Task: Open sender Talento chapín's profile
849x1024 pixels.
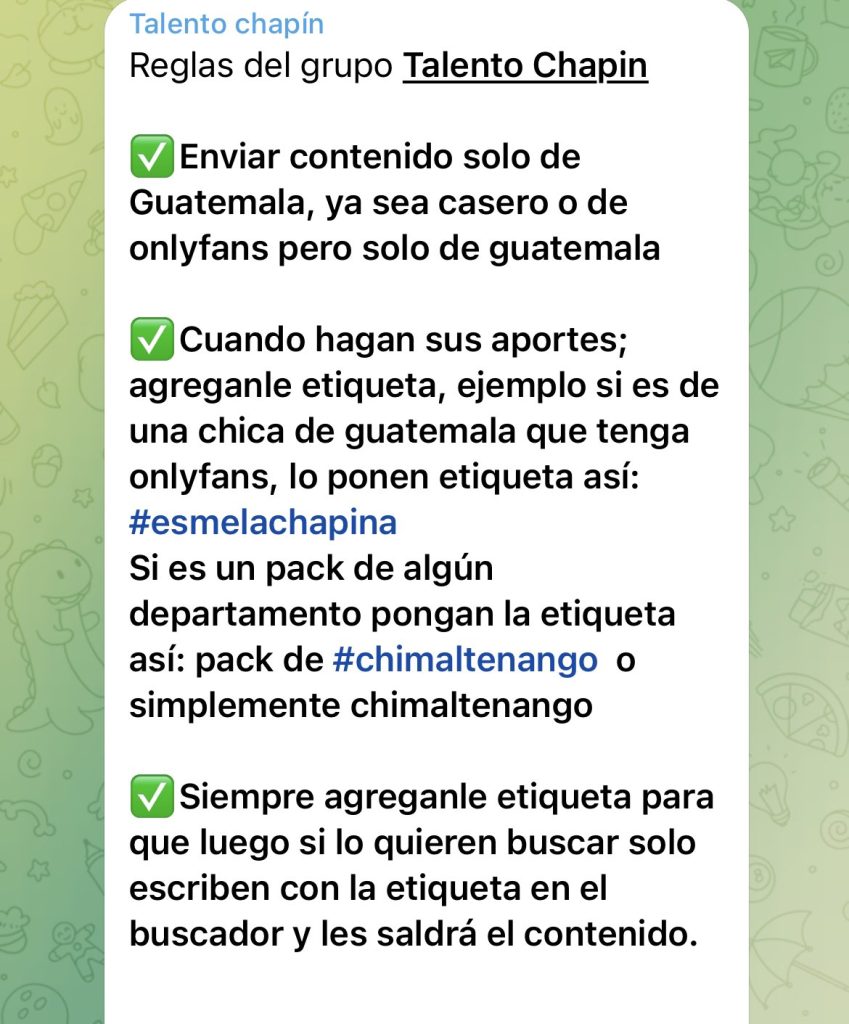Action: click(227, 23)
